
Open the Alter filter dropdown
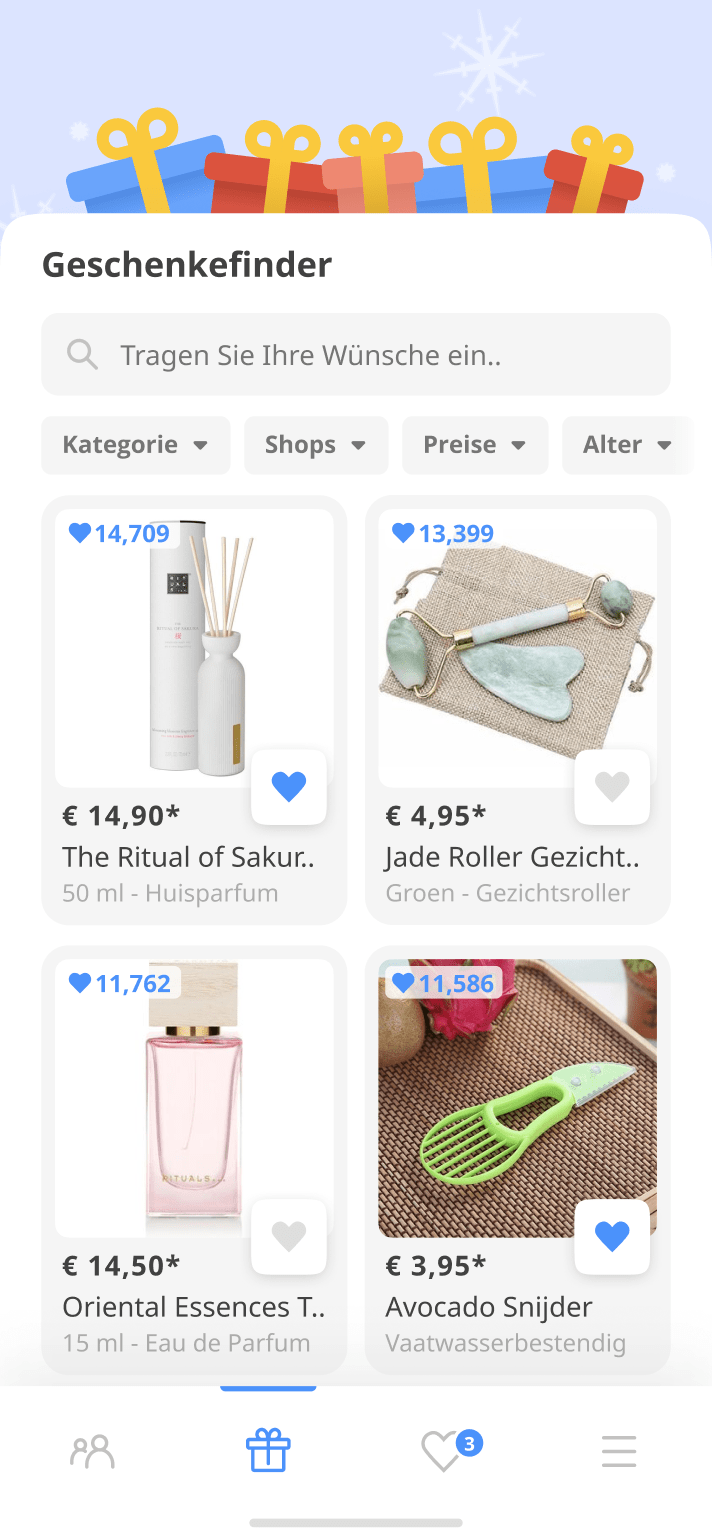[627, 445]
